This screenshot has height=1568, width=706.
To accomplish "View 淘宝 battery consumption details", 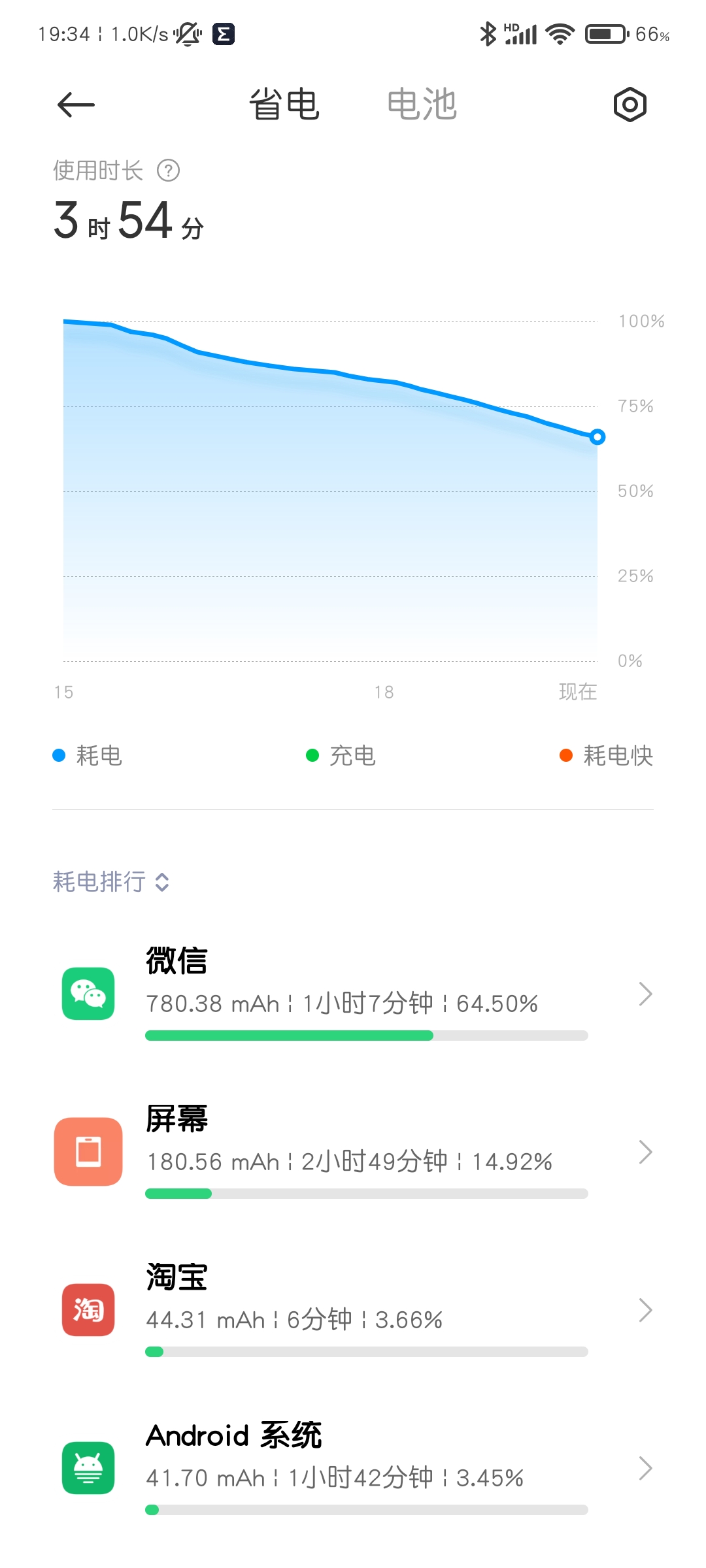I will [353, 1309].
